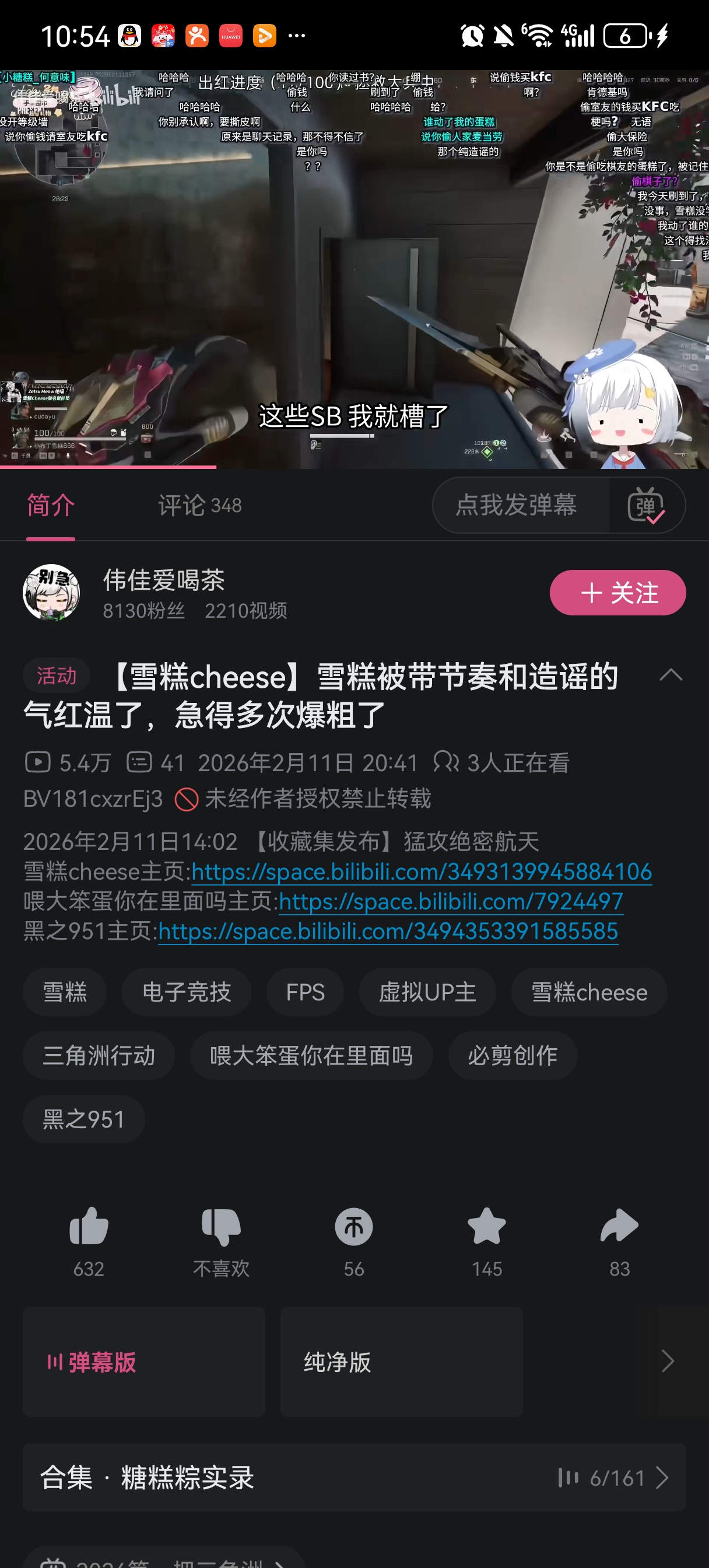Open the 雪糕cheese homepage link
The height and width of the screenshot is (1568, 709).
click(x=421, y=871)
